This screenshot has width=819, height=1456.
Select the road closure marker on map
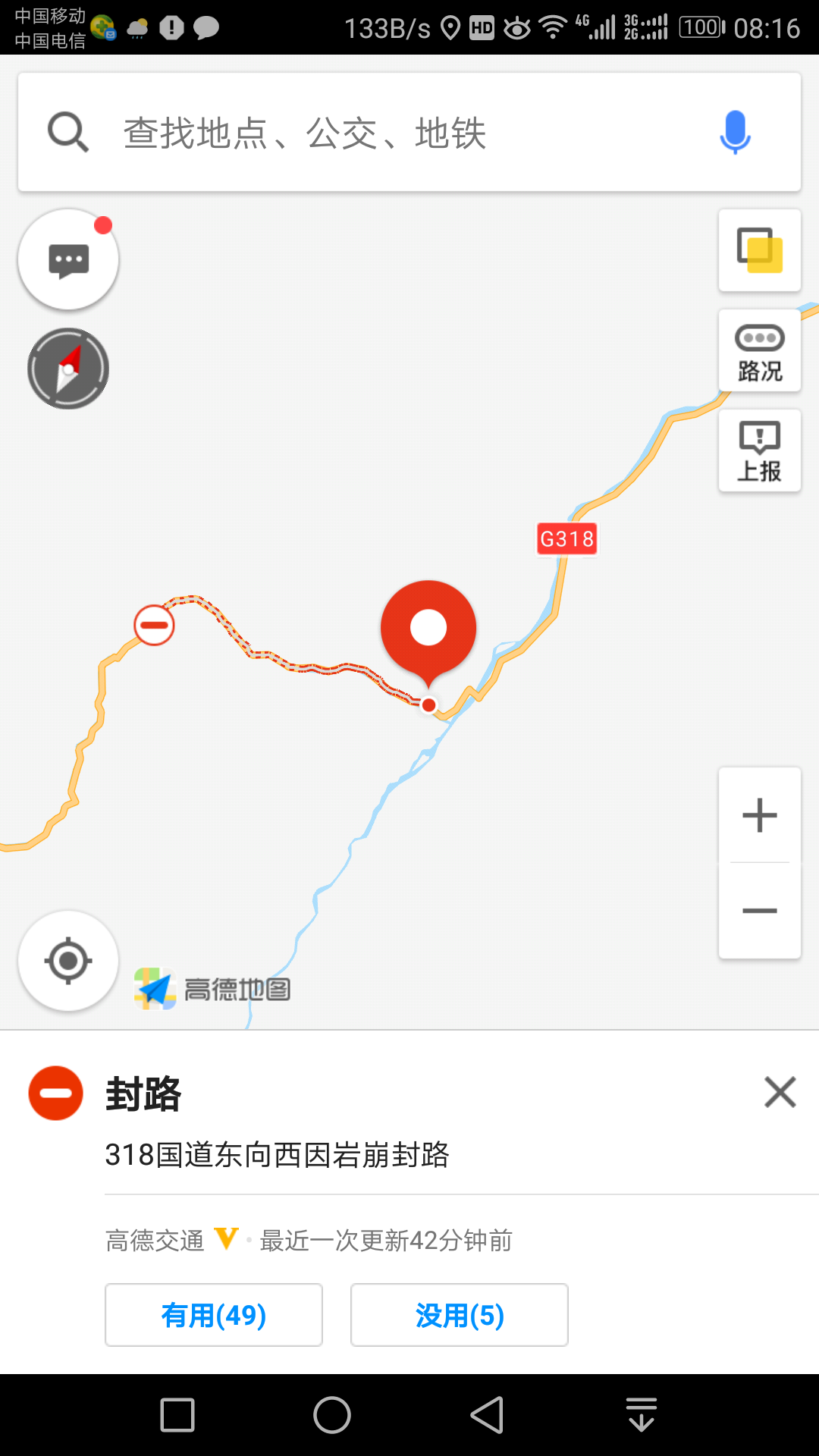click(154, 625)
